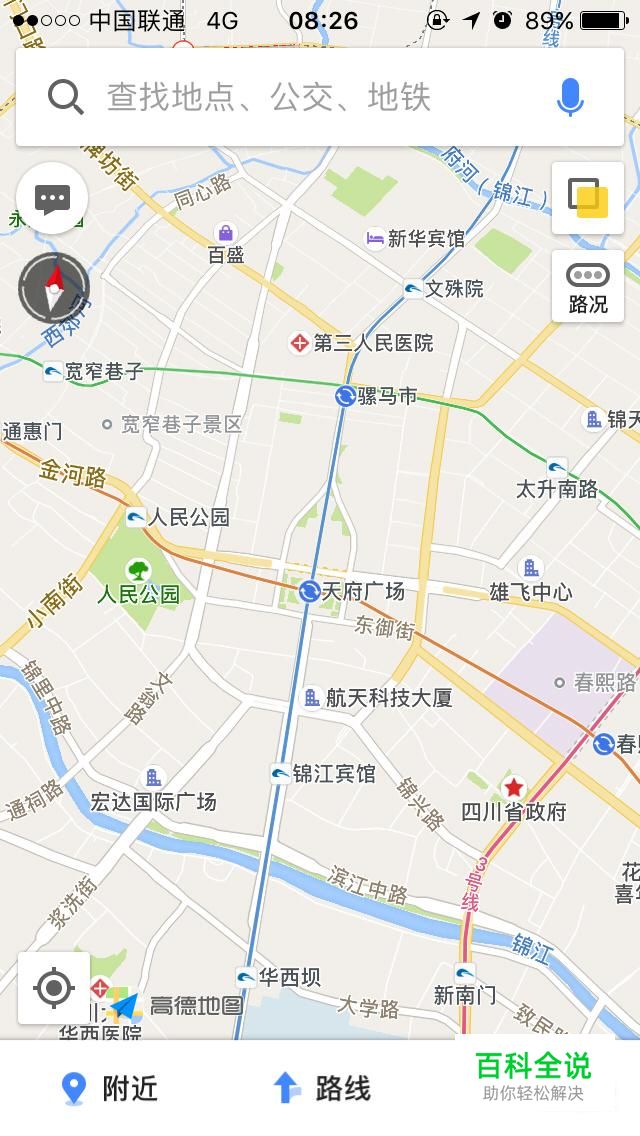This screenshot has height=1136, width=640.
Task: Reset map orientation with the compass
Action: pos(54,287)
